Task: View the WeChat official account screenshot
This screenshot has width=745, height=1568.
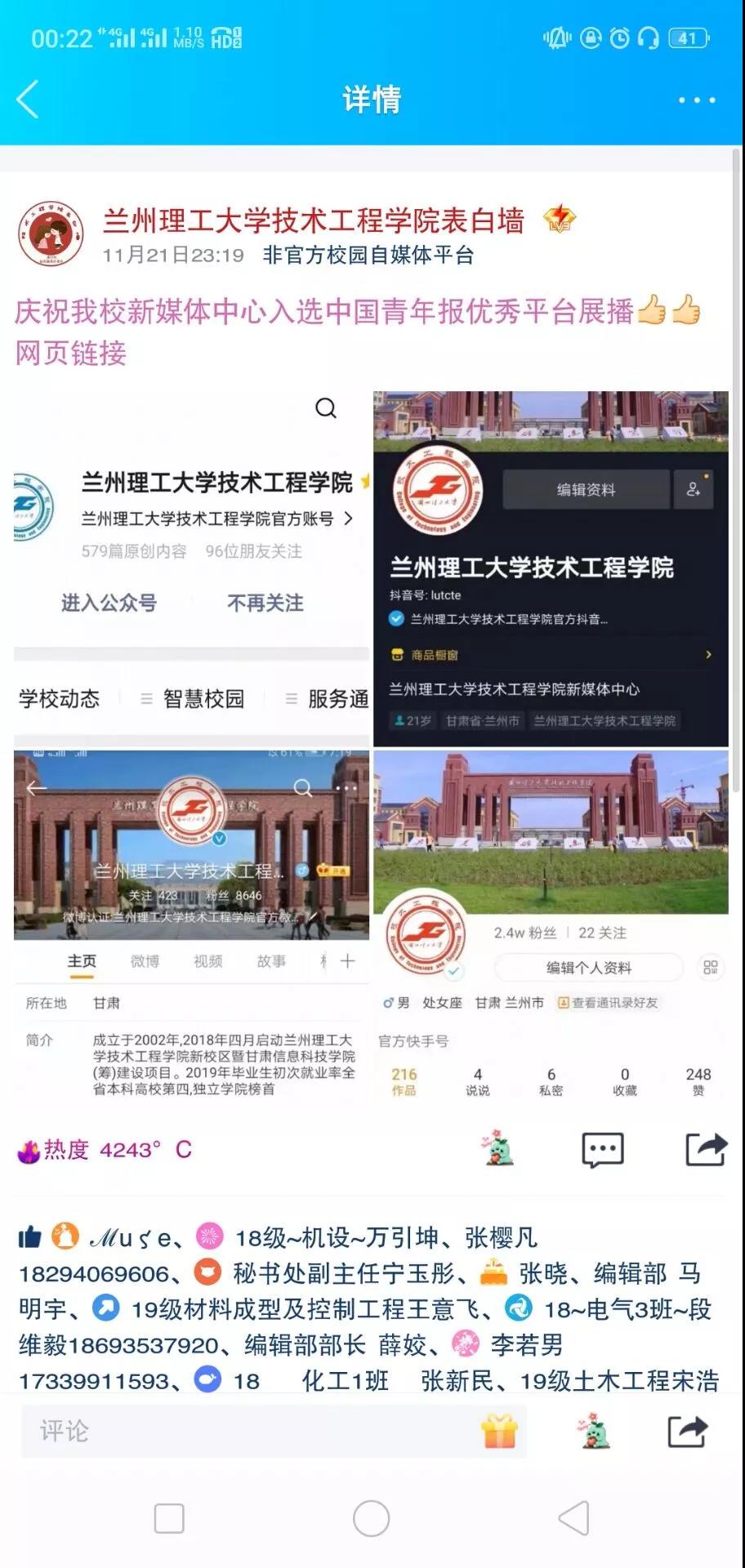Action: [192, 568]
